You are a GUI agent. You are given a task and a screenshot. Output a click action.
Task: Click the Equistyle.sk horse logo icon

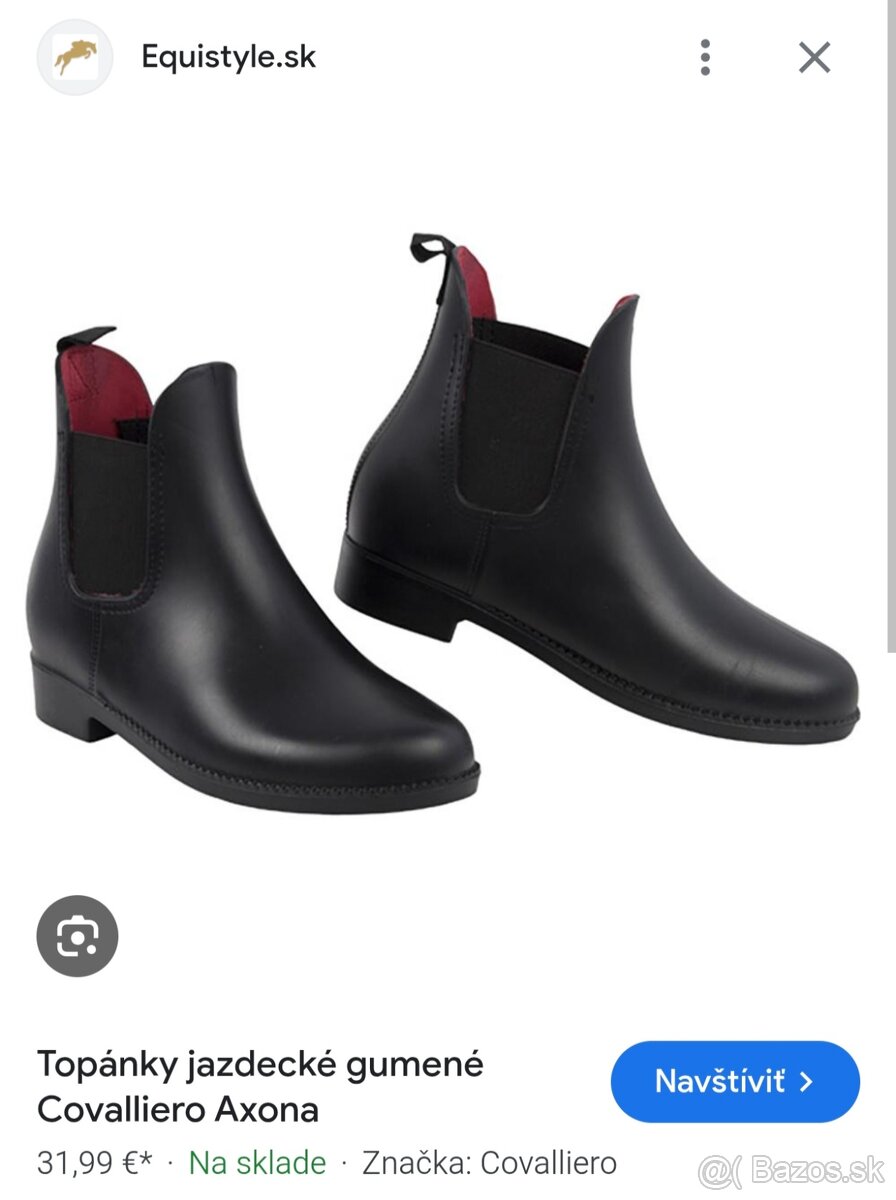pyautogui.click(x=75, y=57)
